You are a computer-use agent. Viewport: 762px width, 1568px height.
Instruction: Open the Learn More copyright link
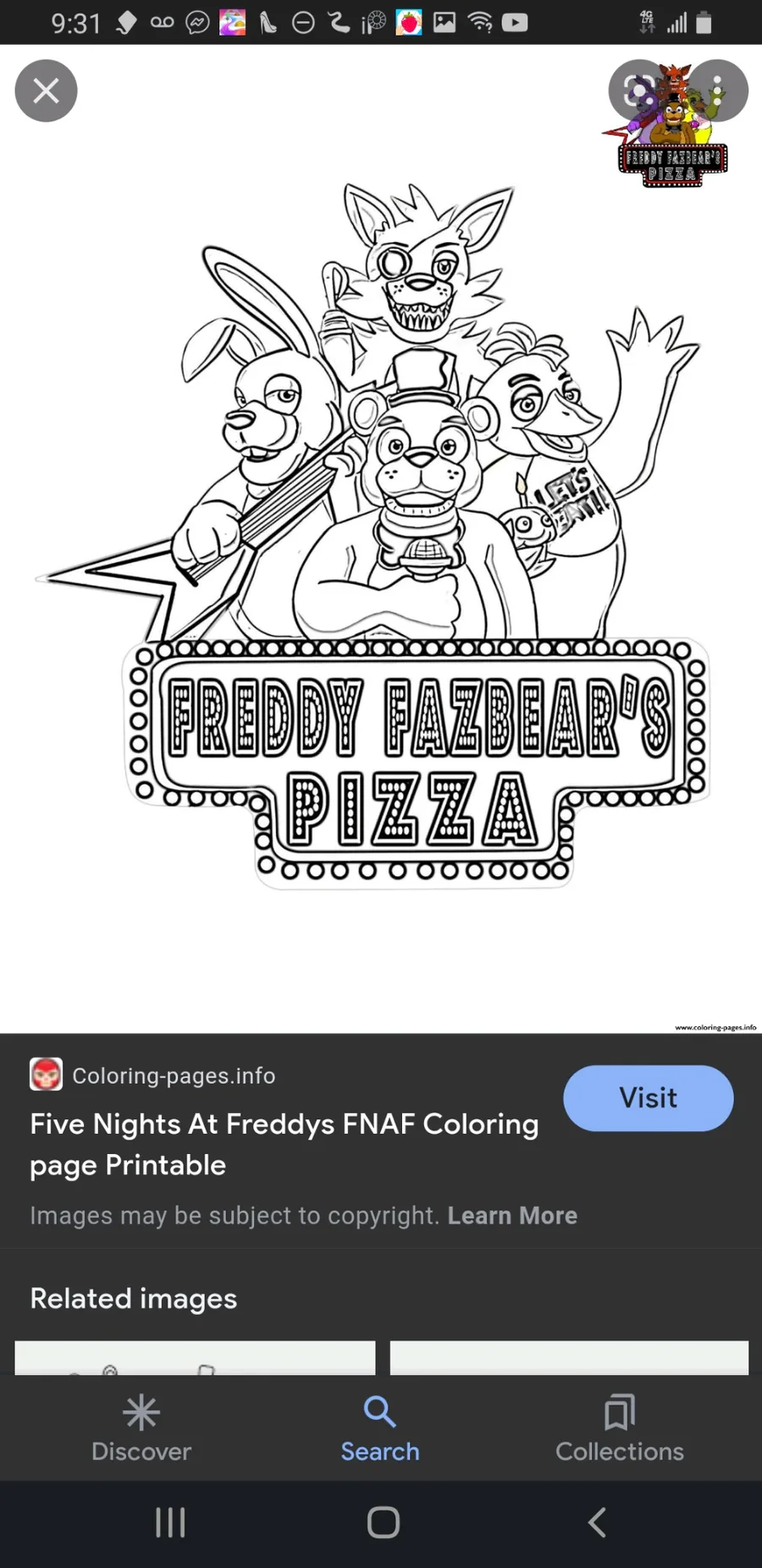point(512,1215)
